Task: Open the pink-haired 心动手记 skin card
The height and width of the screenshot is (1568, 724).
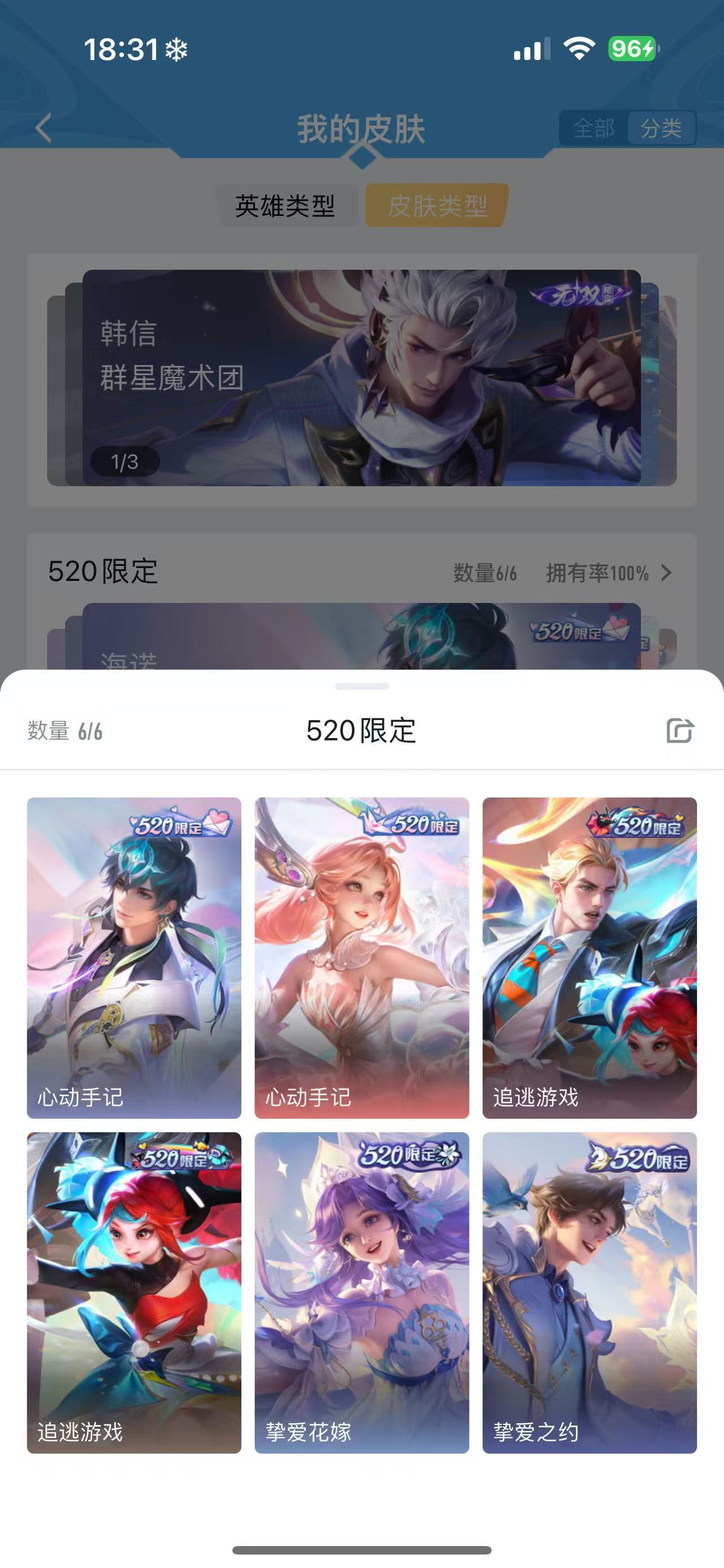Action: tap(361, 957)
